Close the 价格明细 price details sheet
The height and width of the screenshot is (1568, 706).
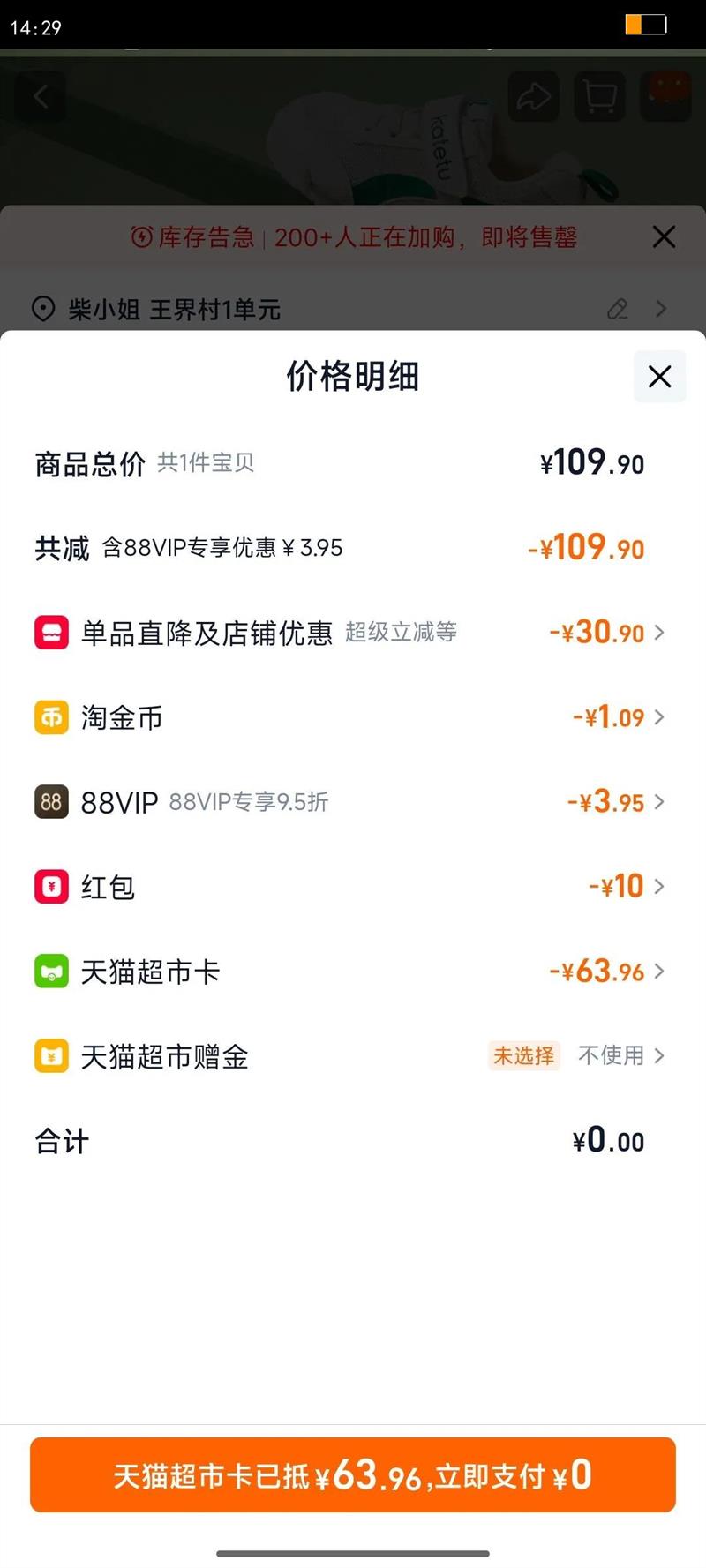click(659, 377)
